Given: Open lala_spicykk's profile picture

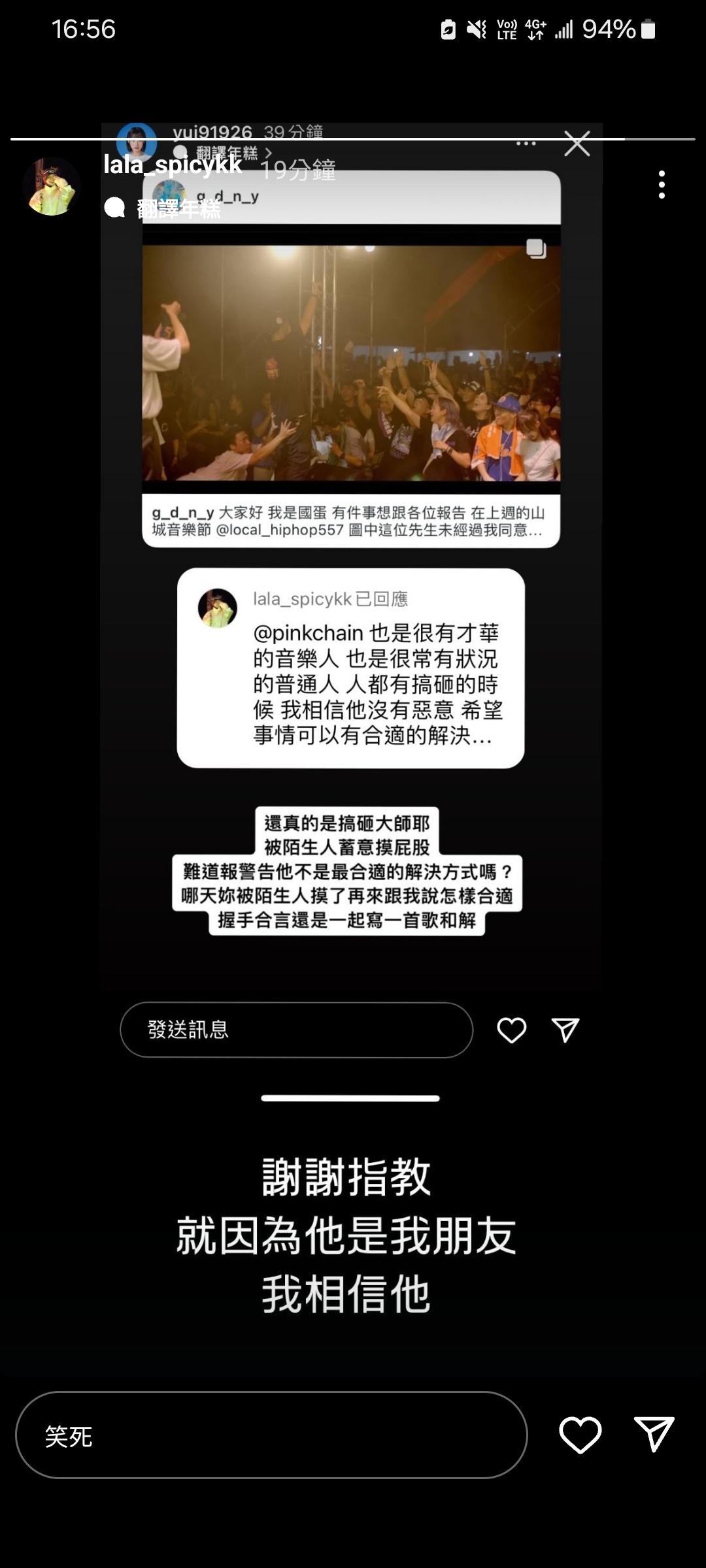Looking at the screenshot, I should tap(52, 186).
